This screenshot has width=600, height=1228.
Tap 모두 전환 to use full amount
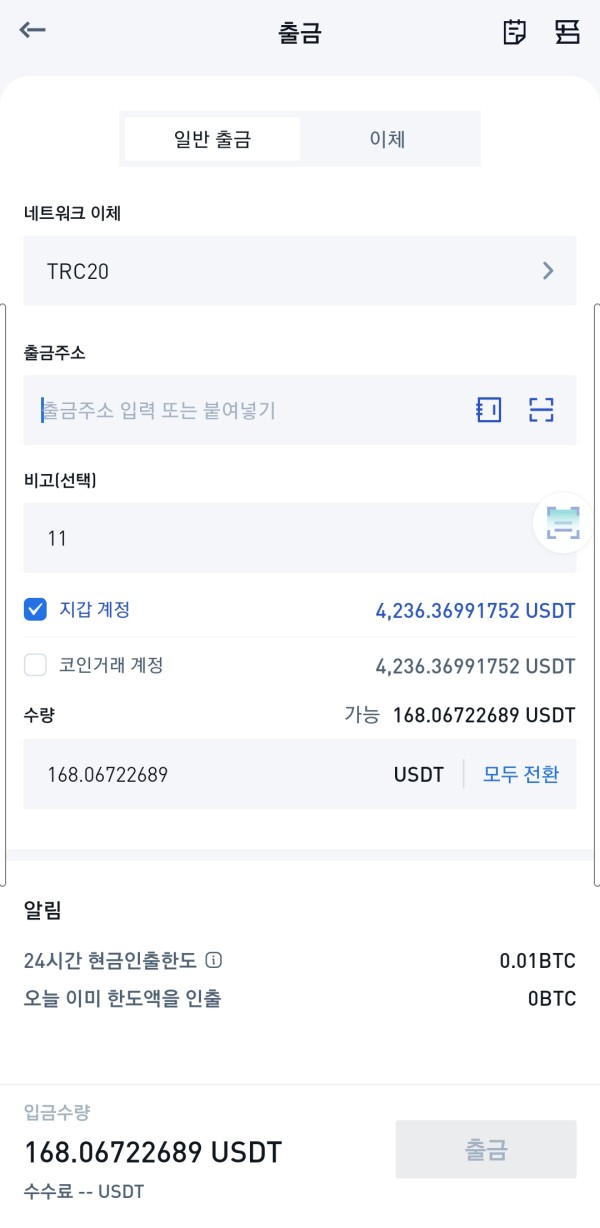point(521,774)
